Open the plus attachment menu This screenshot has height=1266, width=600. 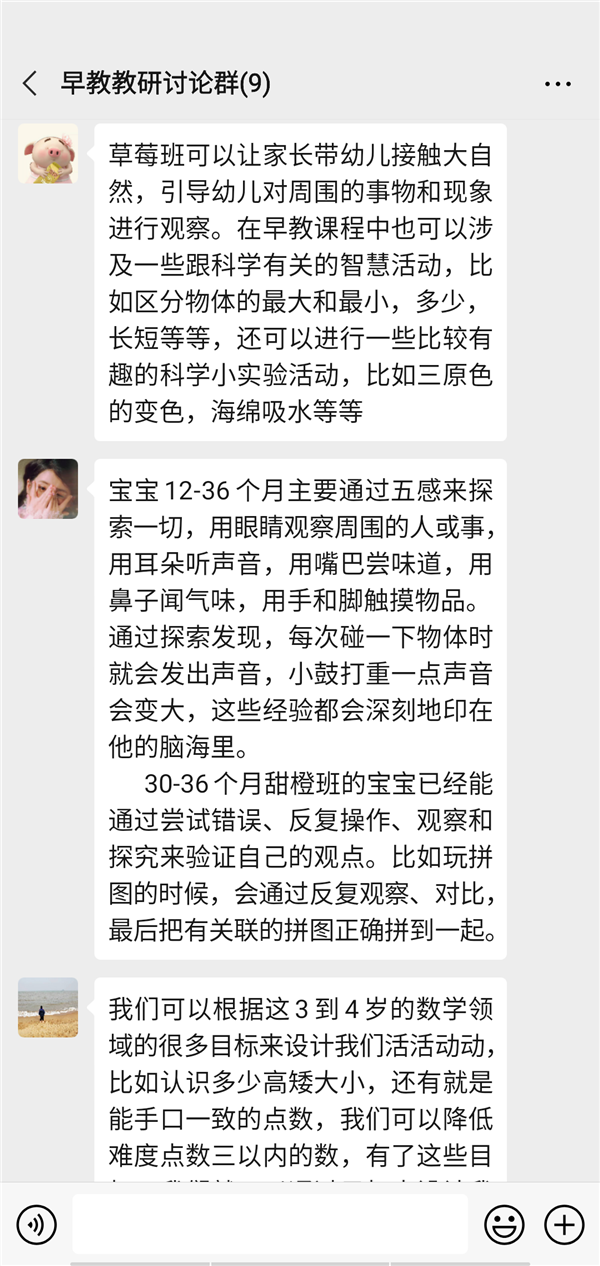[x=563, y=1224]
